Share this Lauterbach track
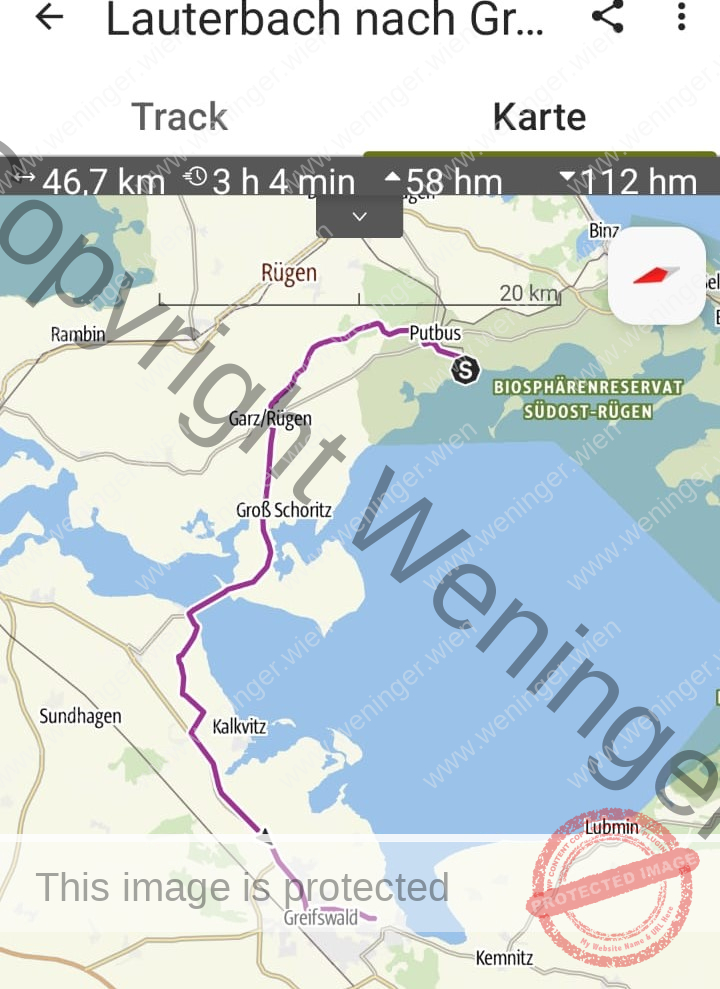The image size is (720, 989). [x=606, y=16]
